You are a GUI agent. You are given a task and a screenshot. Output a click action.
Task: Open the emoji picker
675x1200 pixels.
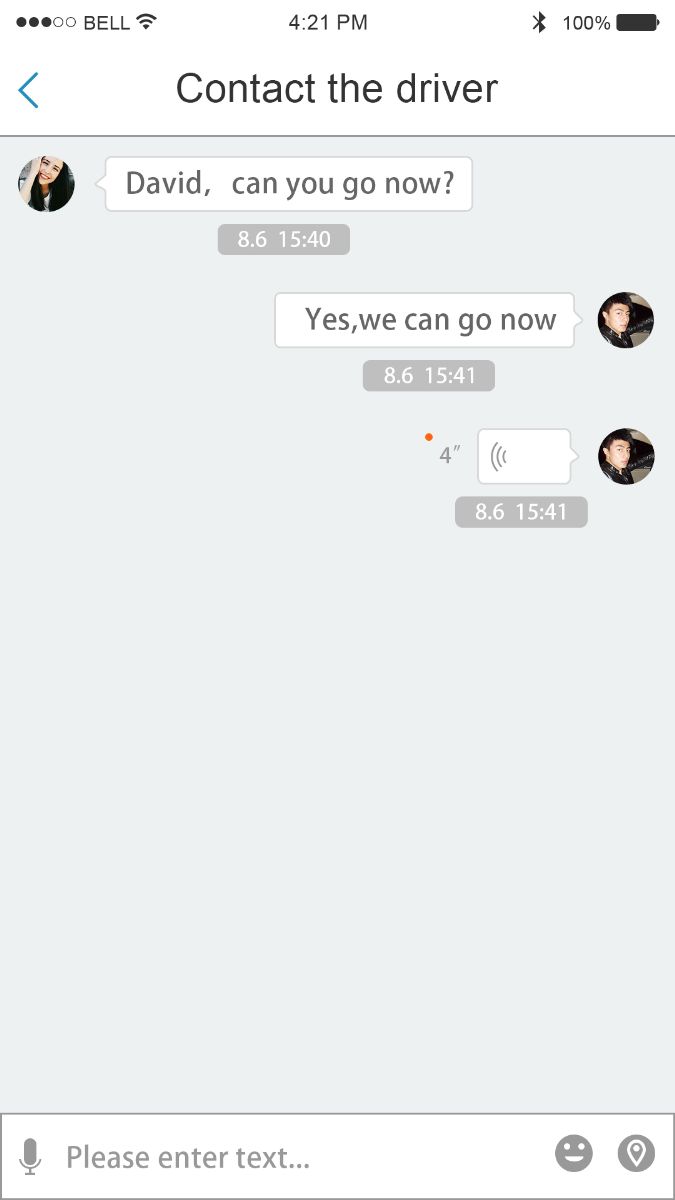coord(574,1154)
